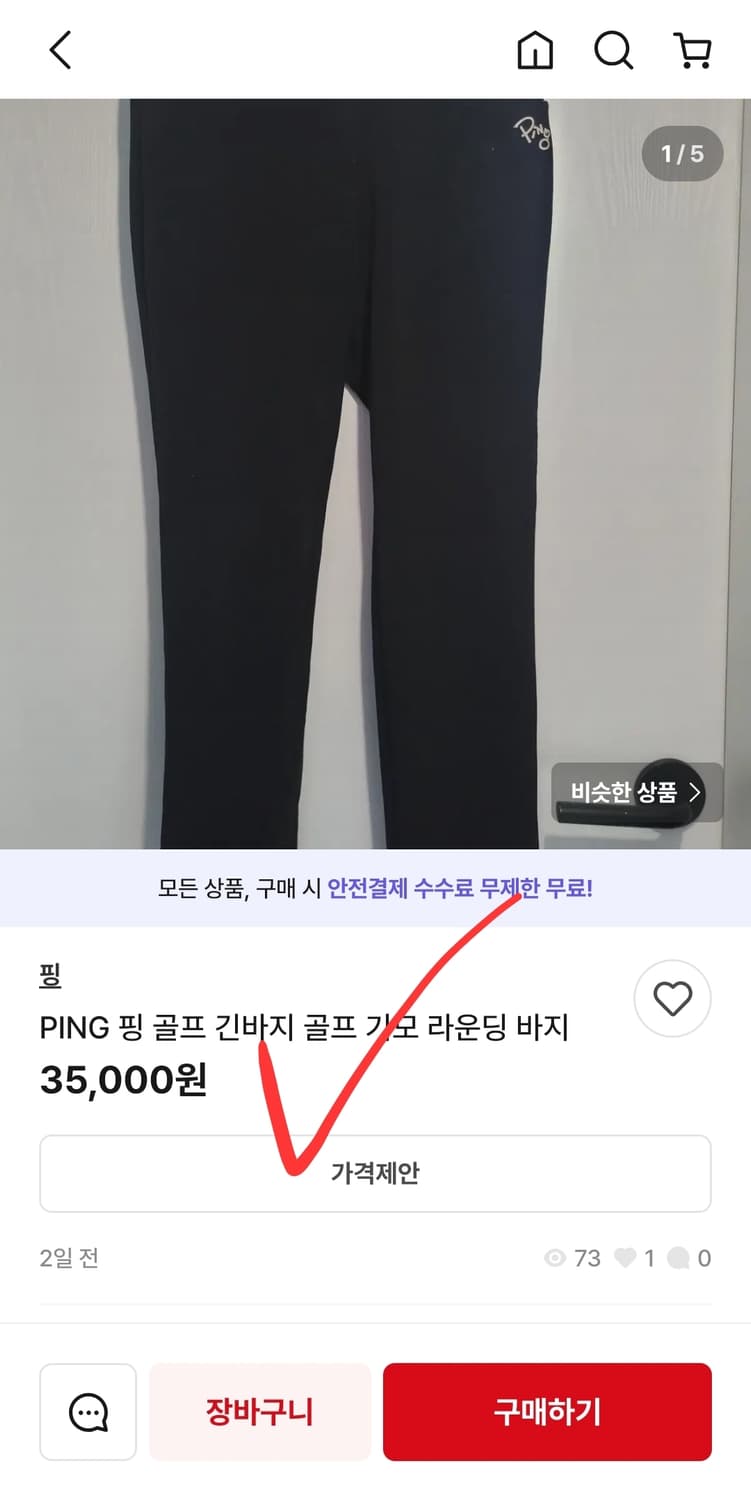Open the search icon
751x1500 pixels.
click(x=613, y=50)
